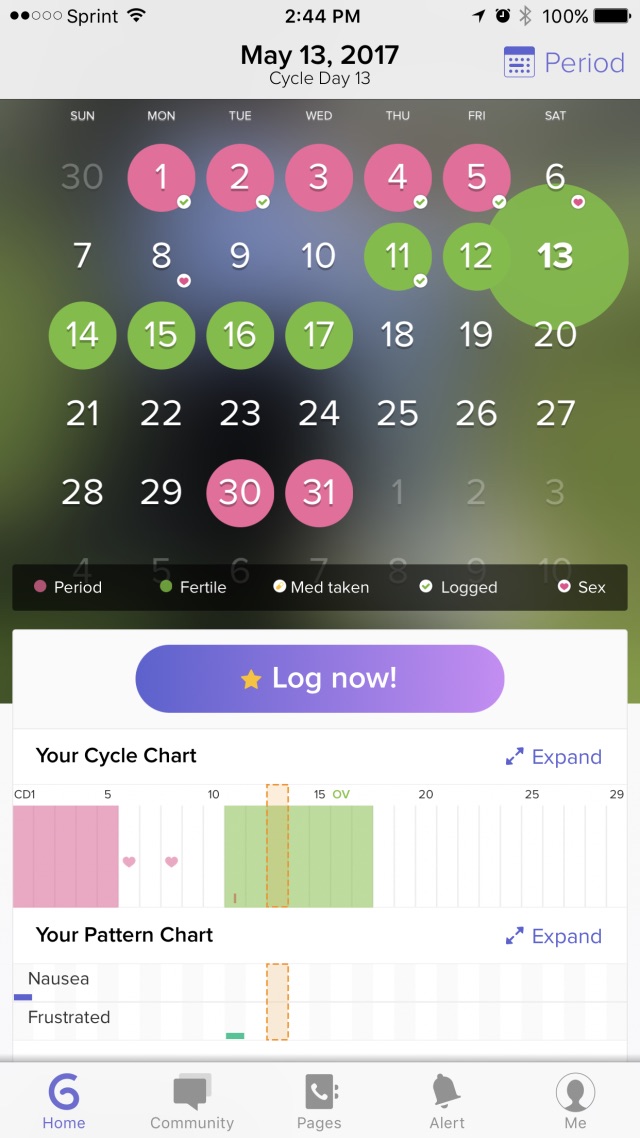Open the Me profile tab
This screenshot has width=640, height=1138.
pyautogui.click(x=575, y=1100)
